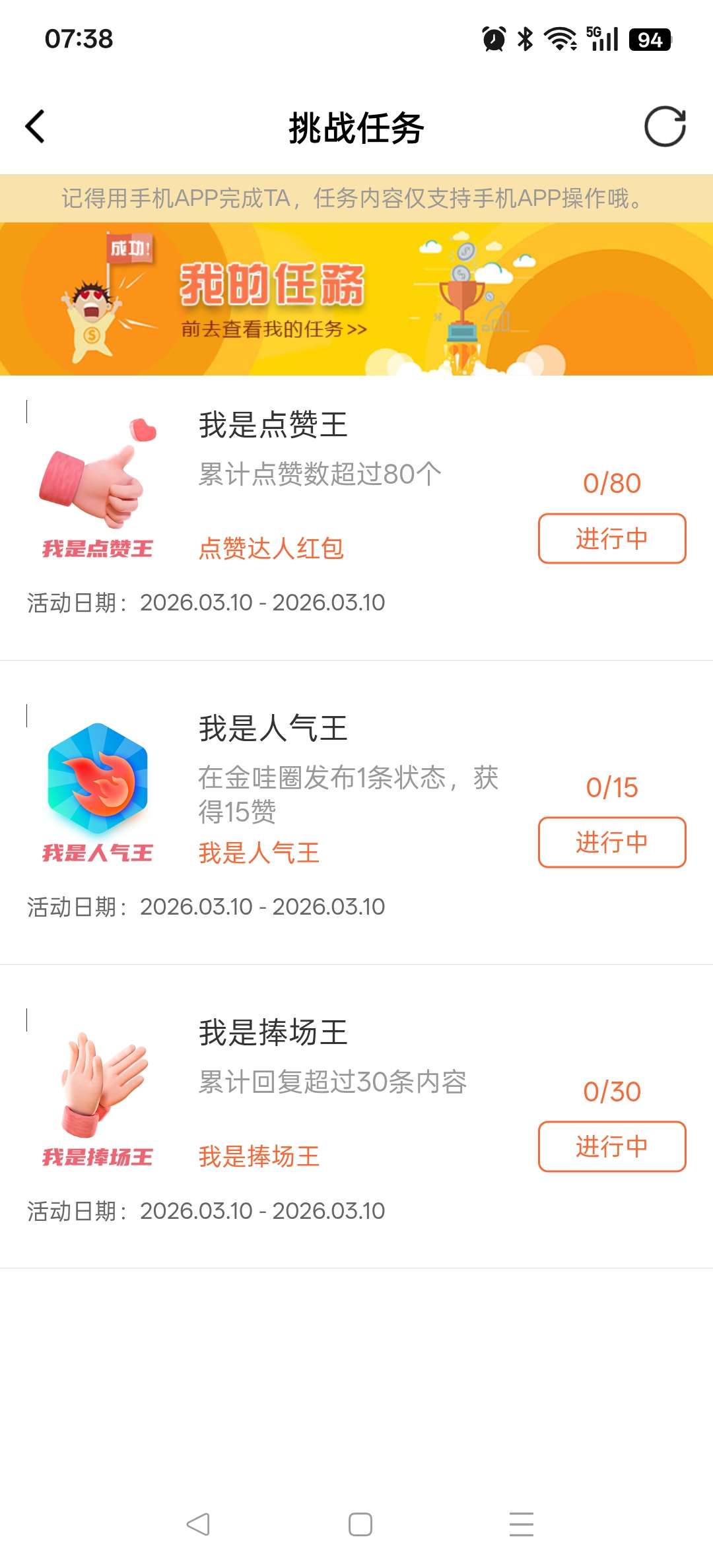Go back from the 挑战任务 page
This screenshot has height=1568, width=713.
pos(36,127)
